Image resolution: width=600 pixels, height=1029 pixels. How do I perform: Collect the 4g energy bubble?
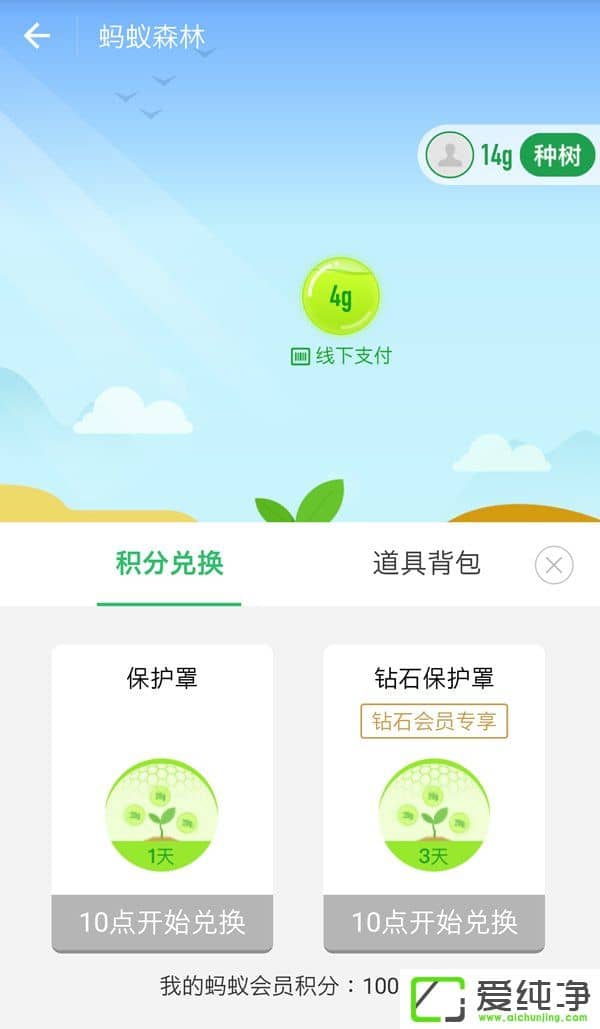(341, 296)
